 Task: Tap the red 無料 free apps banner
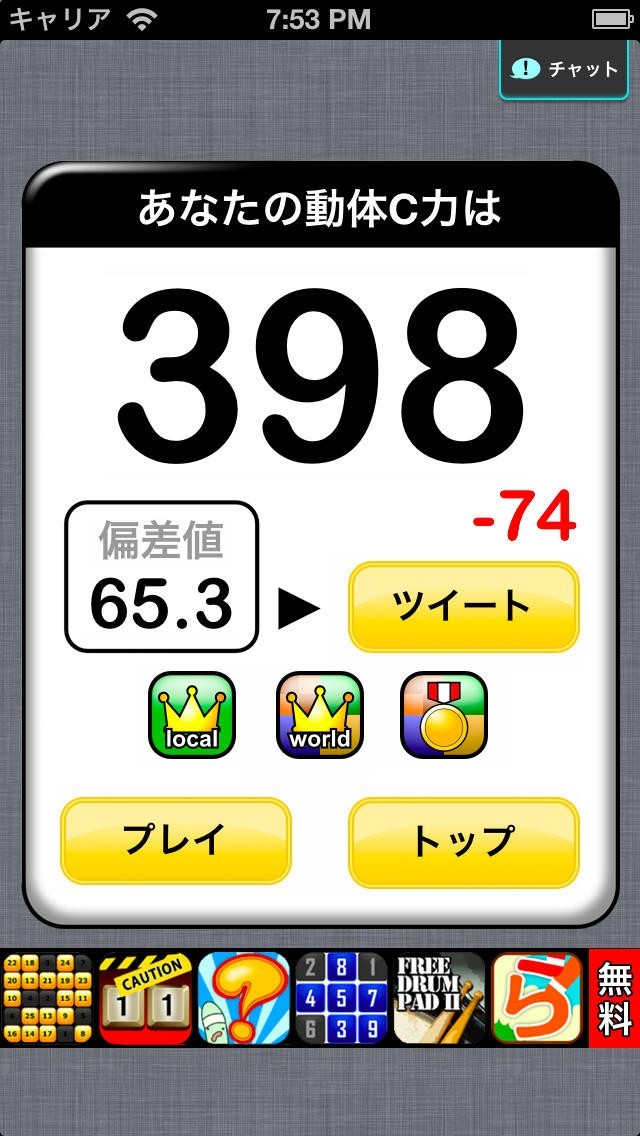point(614,998)
